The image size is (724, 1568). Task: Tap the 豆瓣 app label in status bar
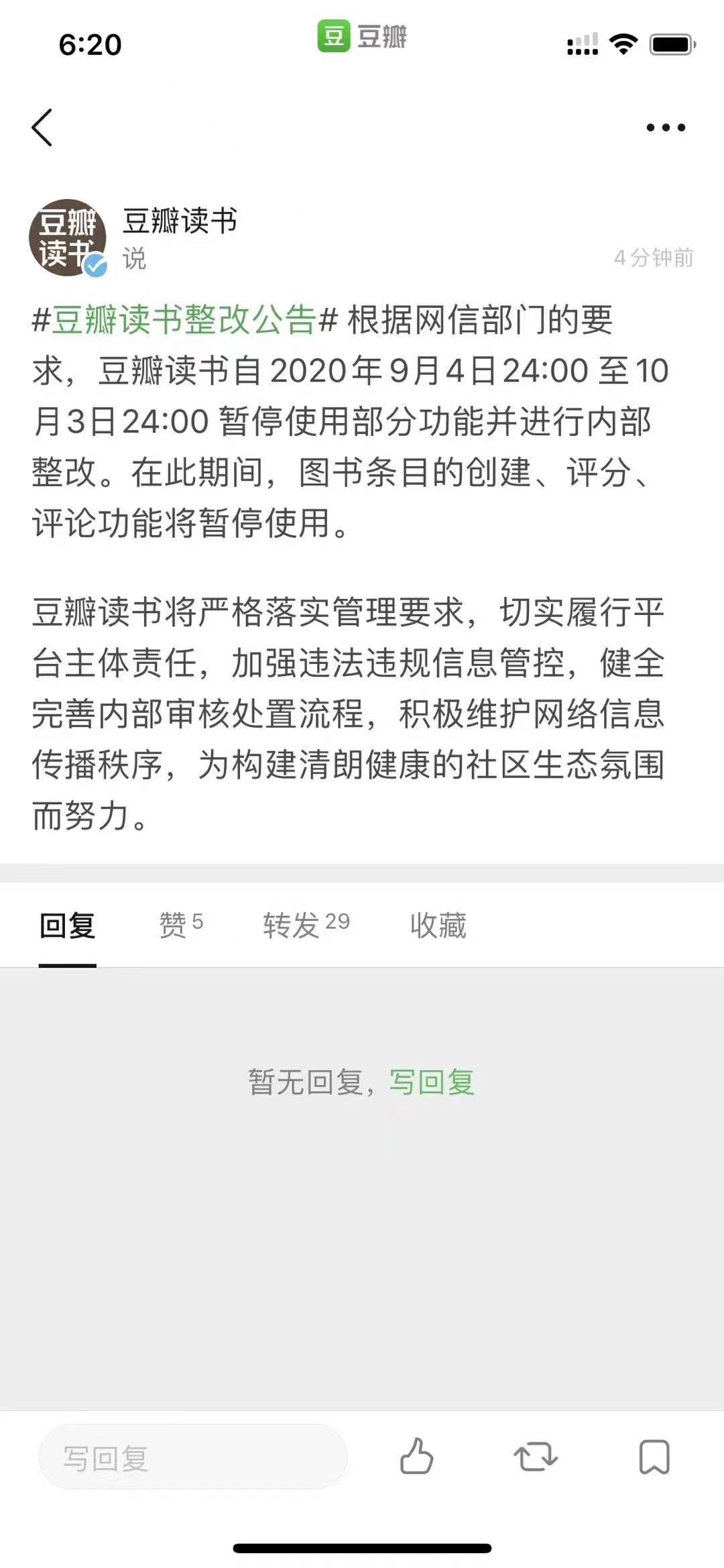(362, 36)
